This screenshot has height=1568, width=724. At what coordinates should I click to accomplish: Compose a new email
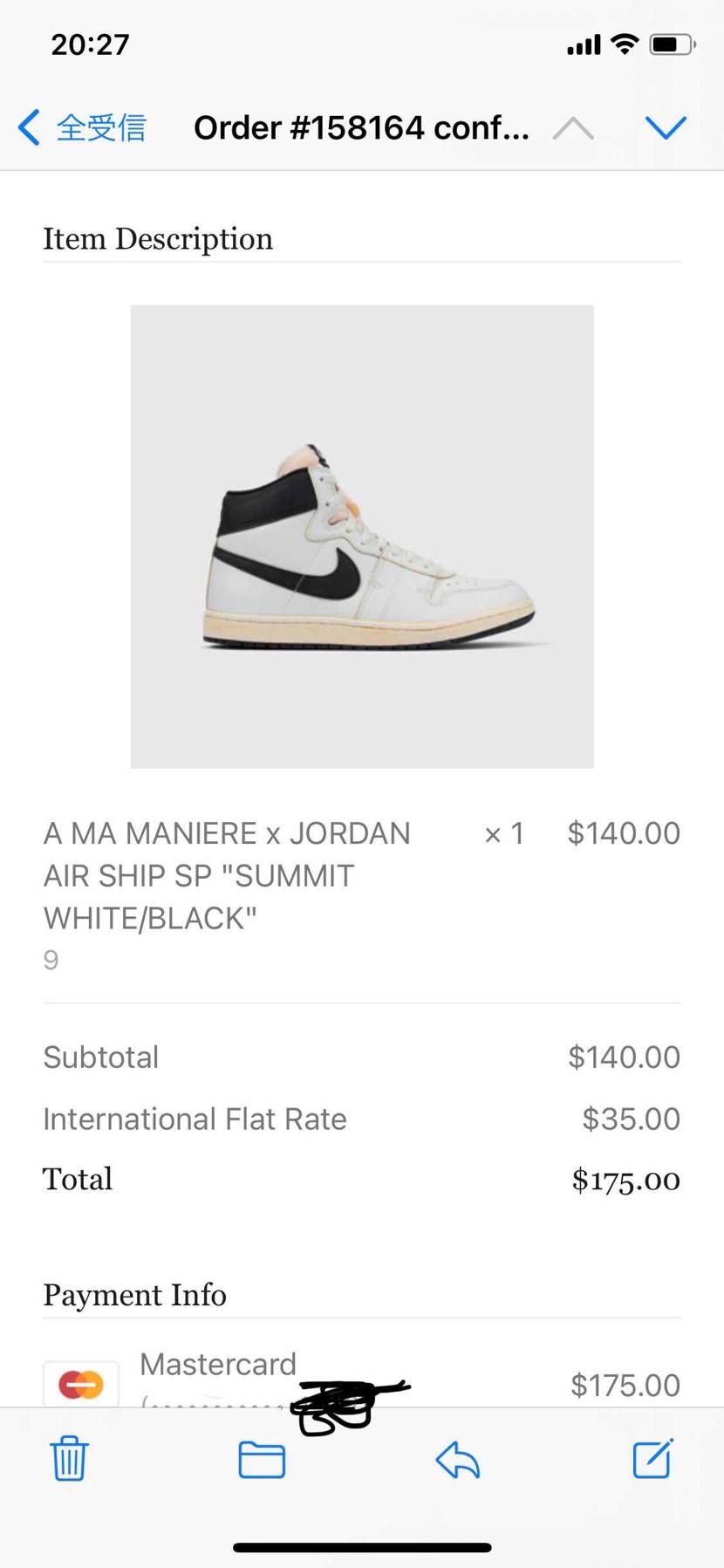[x=652, y=1458]
